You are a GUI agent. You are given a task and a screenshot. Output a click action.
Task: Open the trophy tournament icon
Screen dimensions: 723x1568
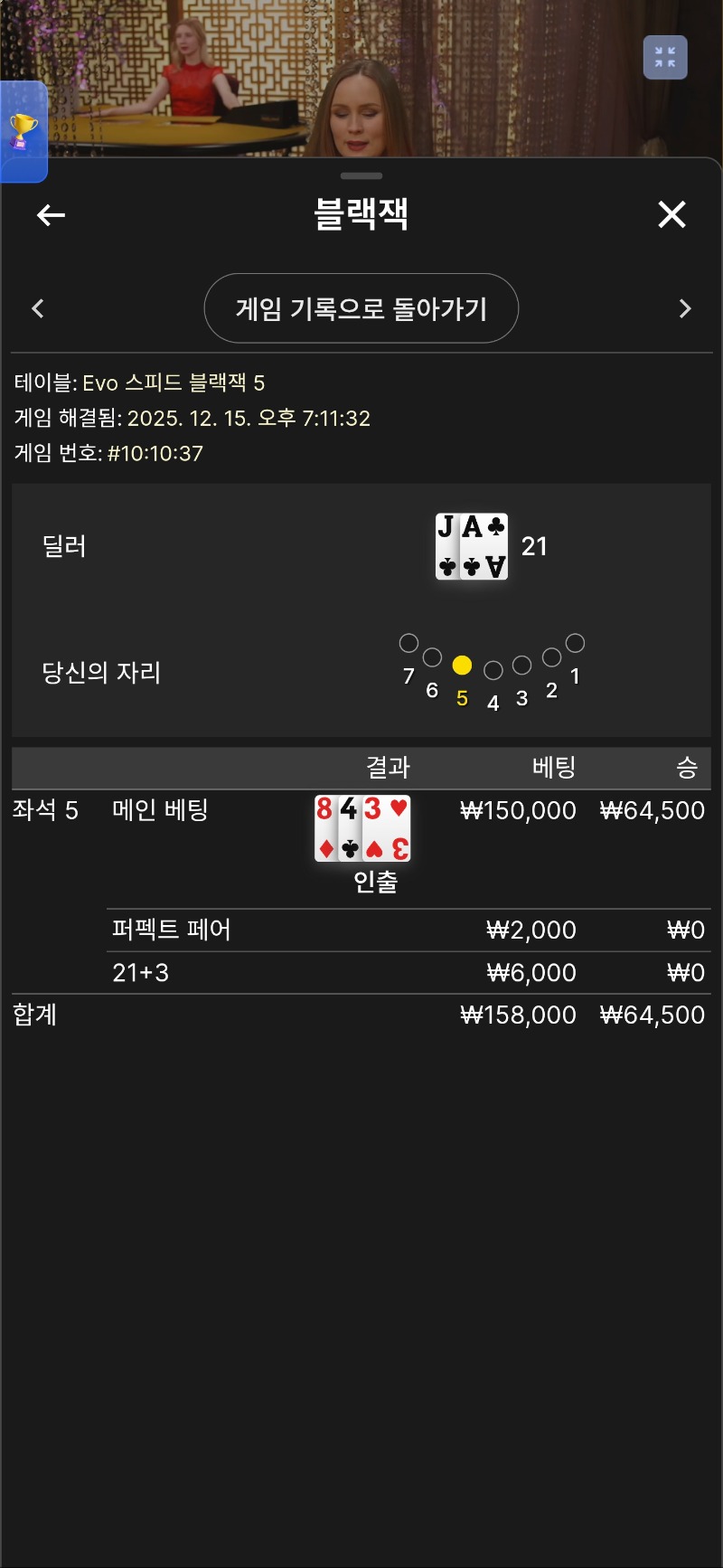click(23, 132)
